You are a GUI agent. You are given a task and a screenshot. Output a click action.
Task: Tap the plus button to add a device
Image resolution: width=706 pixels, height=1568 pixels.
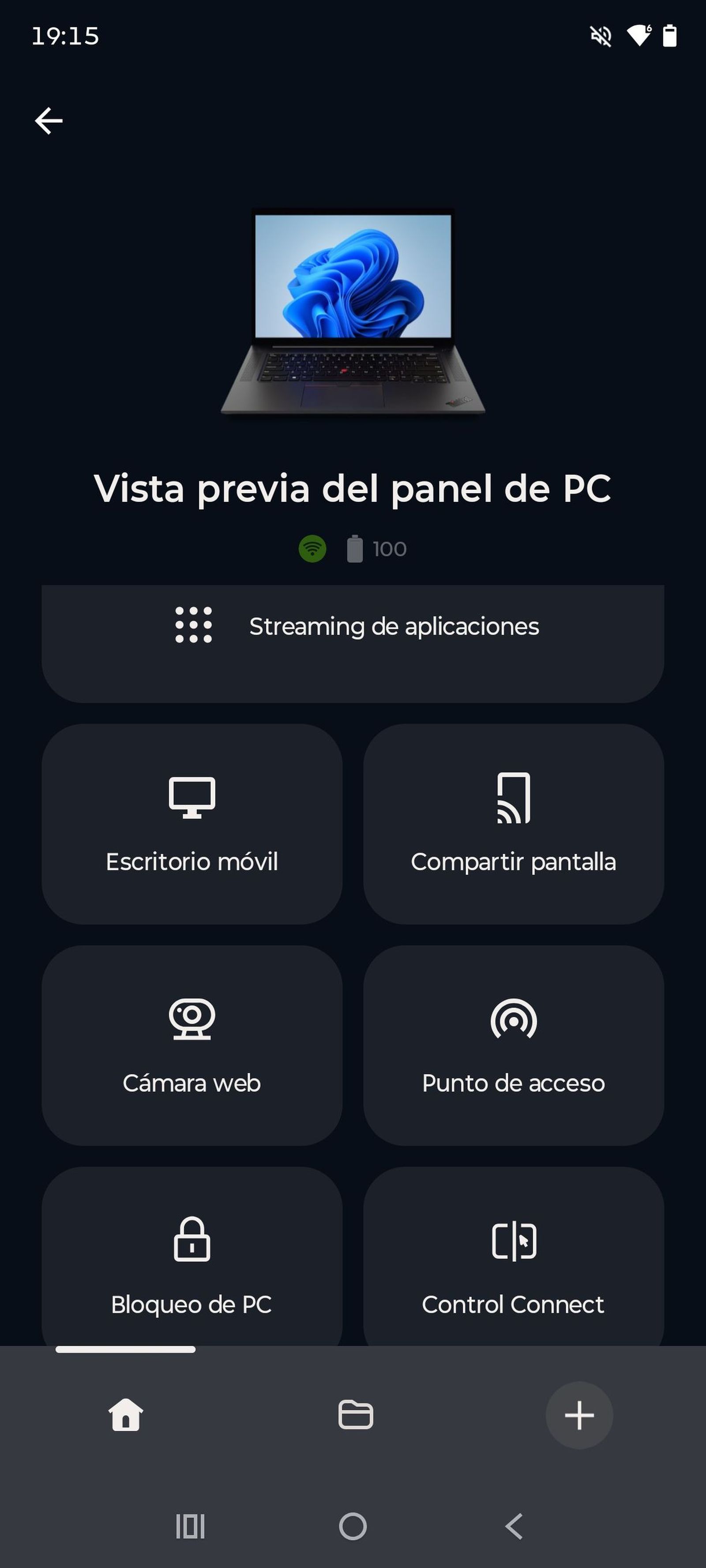[578, 1415]
